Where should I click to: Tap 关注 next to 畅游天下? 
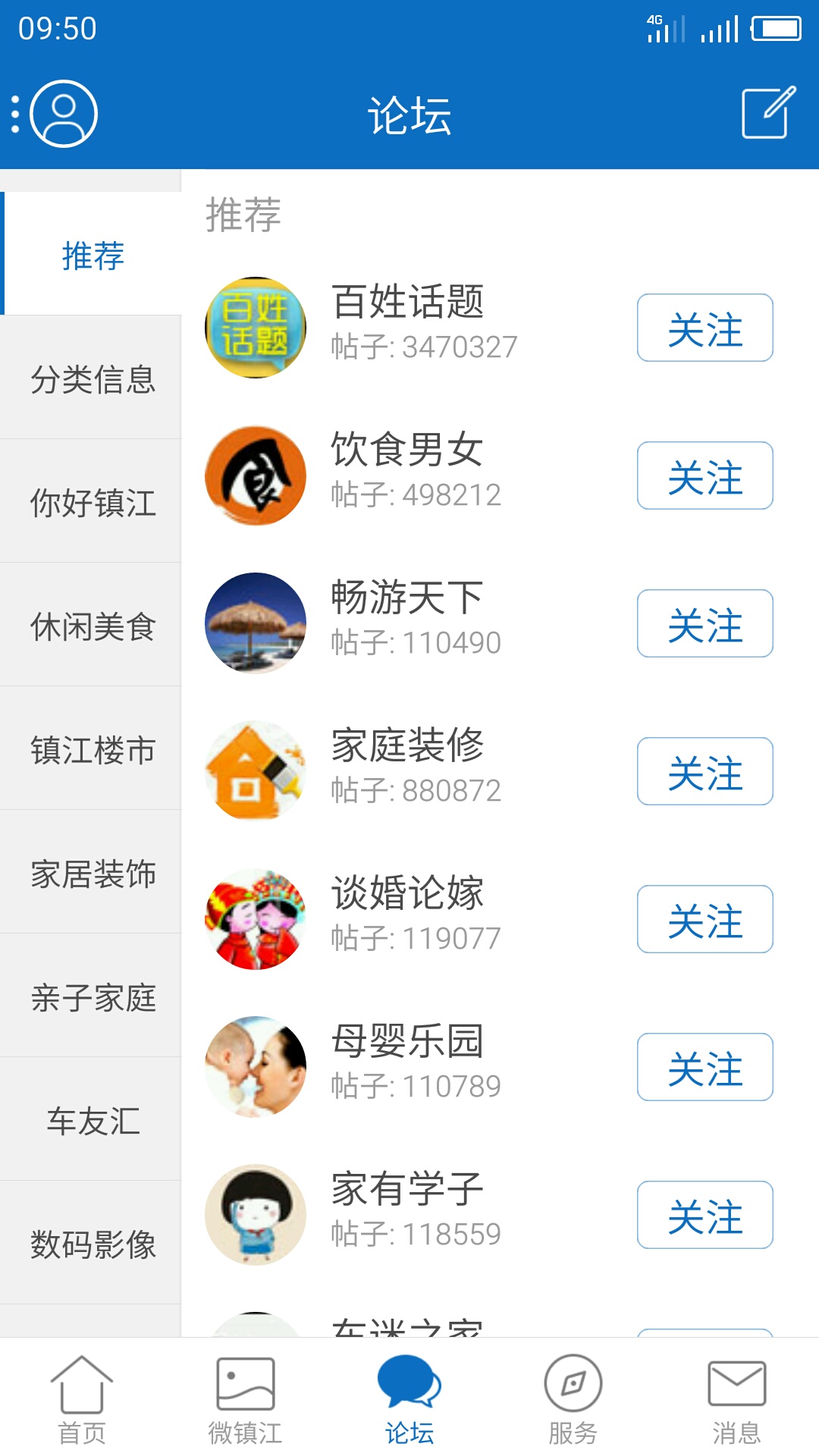pyautogui.click(x=704, y=624)
